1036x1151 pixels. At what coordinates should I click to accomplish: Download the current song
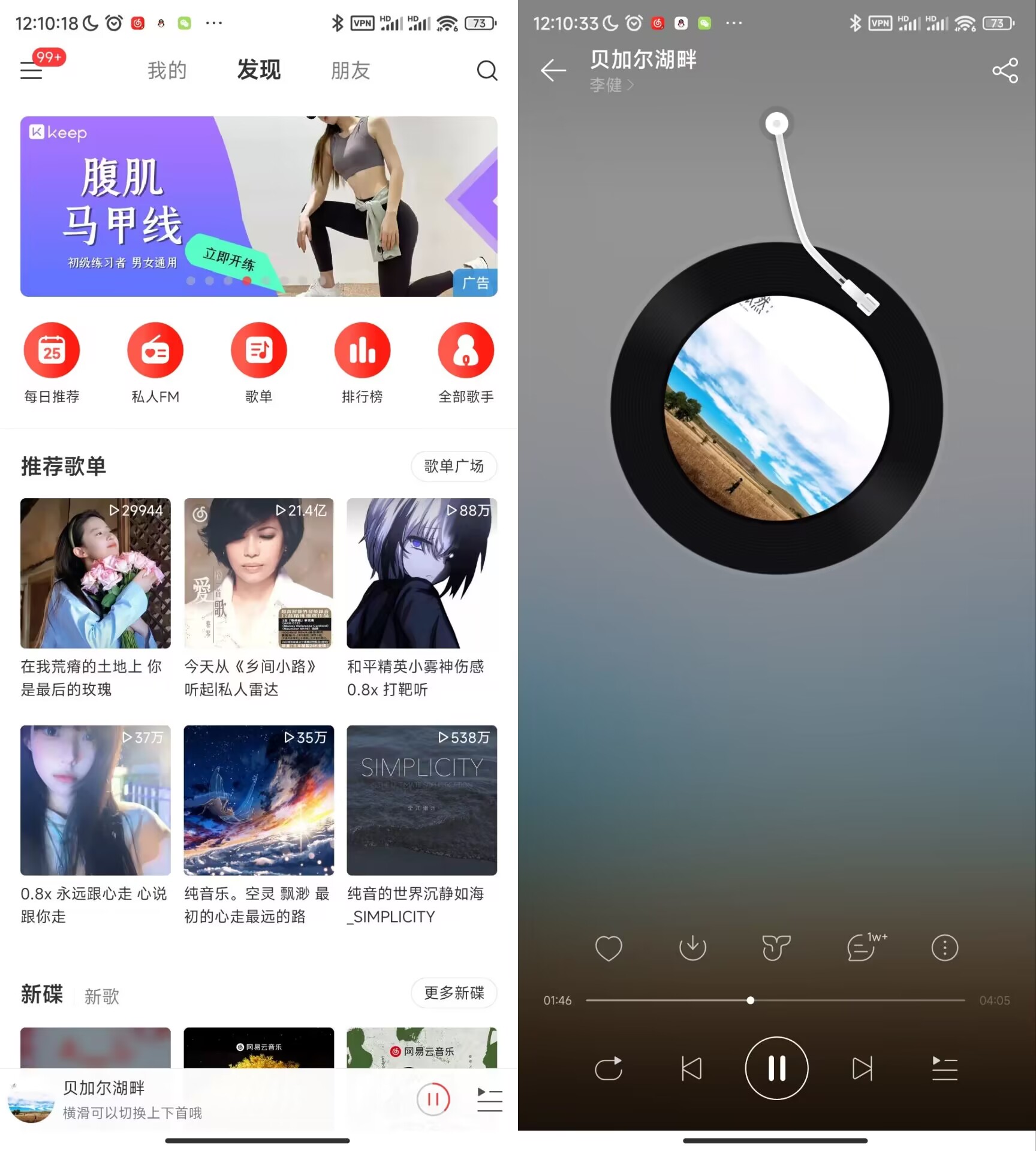[x=692, y=948]
